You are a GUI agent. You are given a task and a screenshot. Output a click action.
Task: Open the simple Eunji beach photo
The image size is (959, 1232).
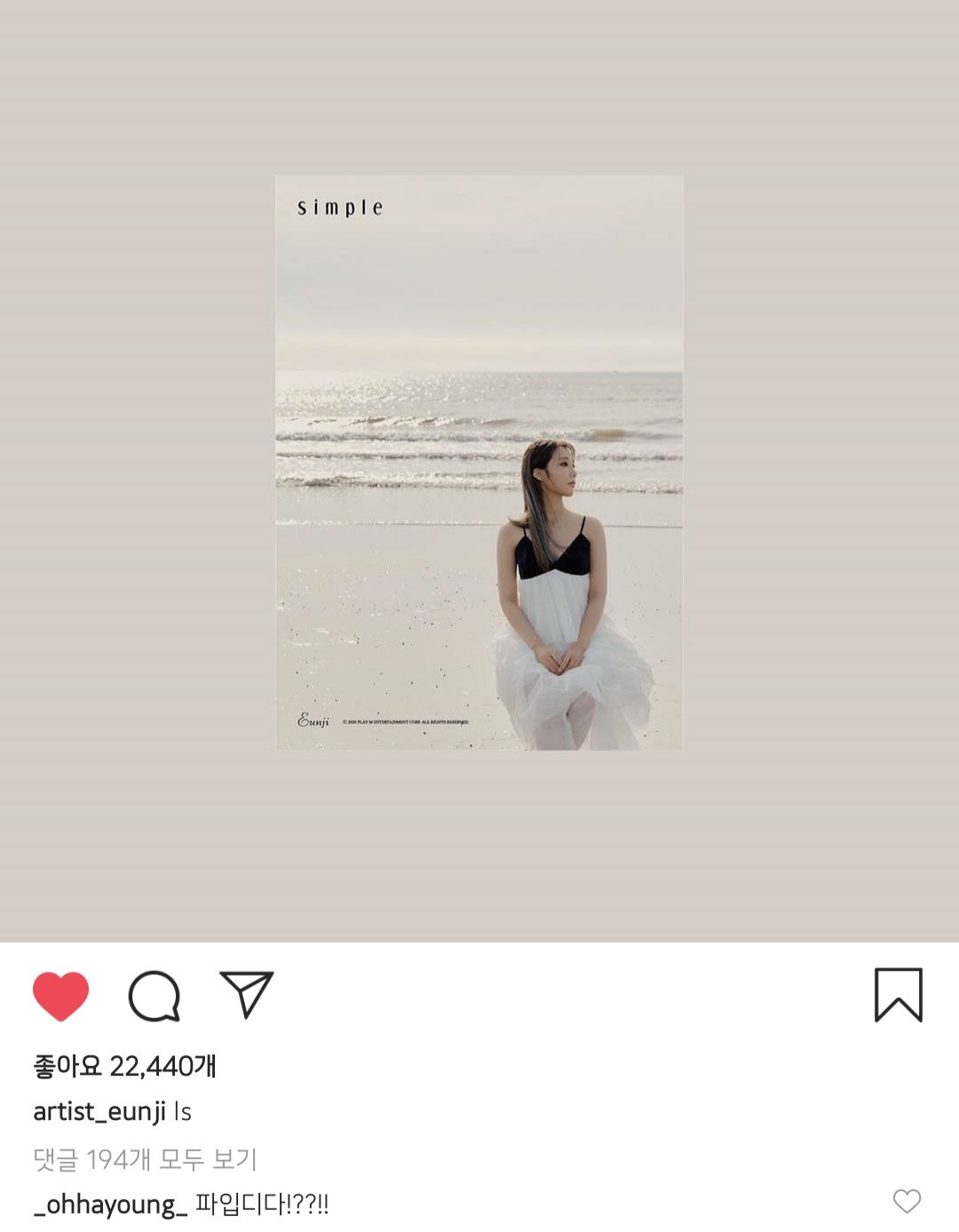click(x=479, y=462)
